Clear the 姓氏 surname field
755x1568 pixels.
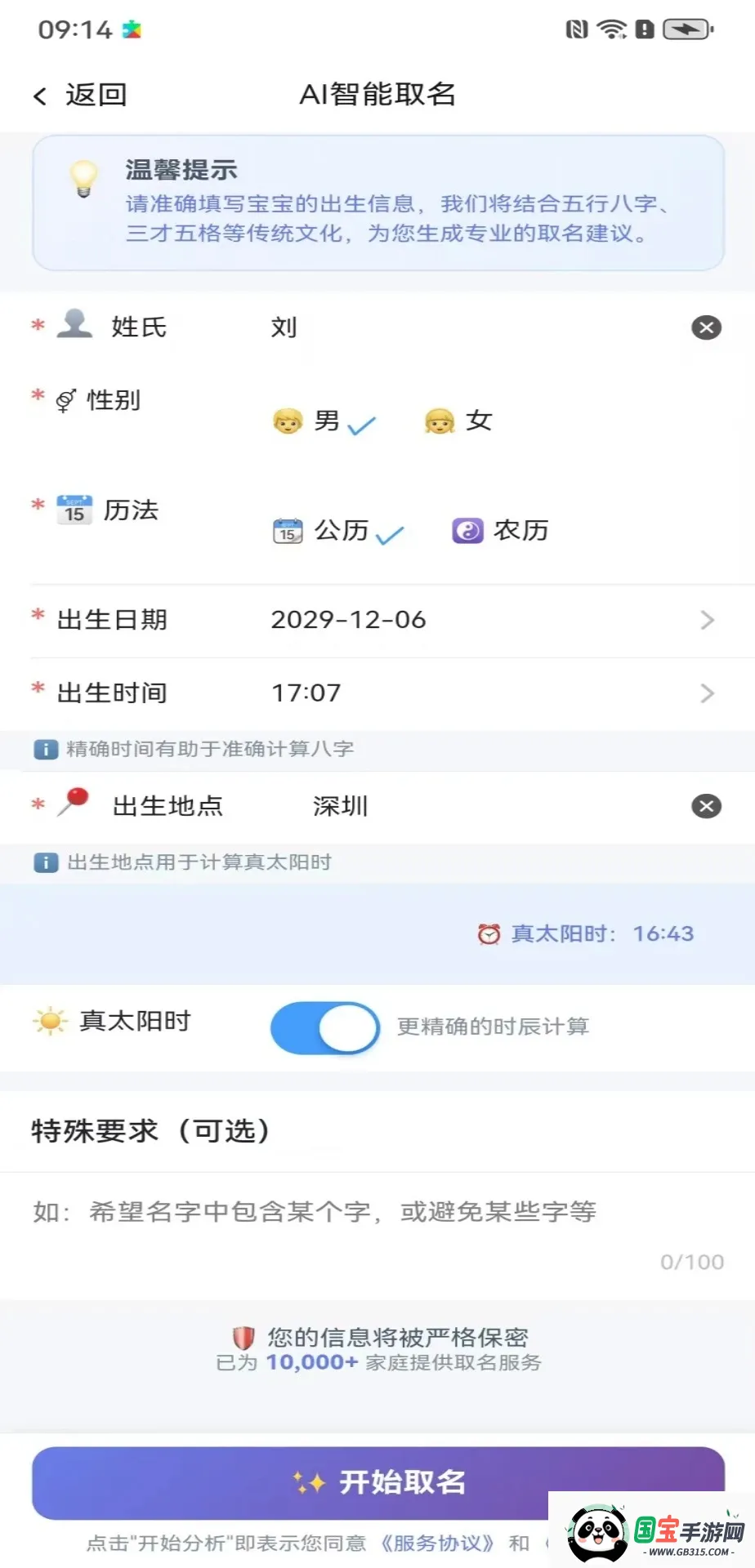706,327
